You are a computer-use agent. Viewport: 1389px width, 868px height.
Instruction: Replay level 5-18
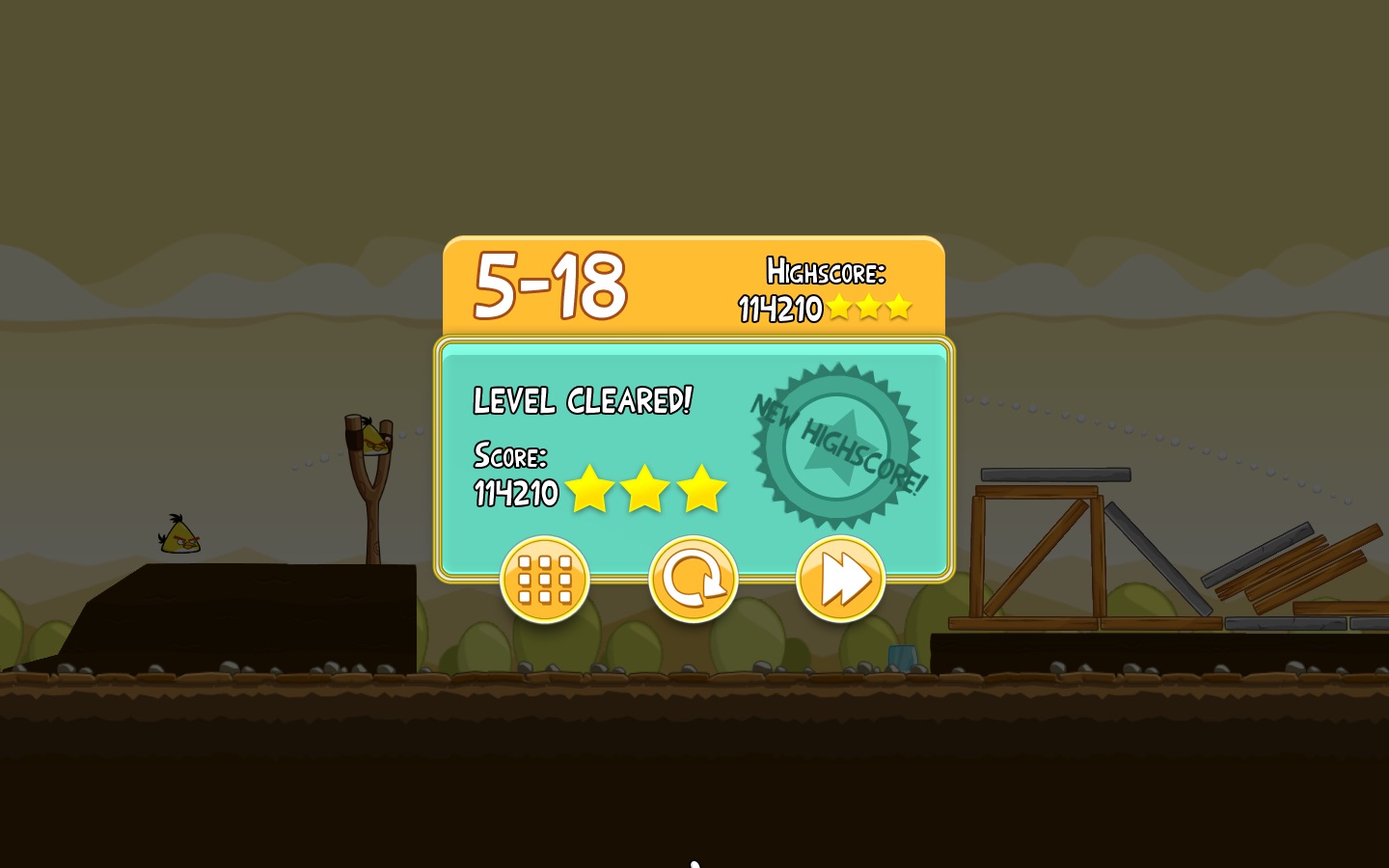click(693, 580)
